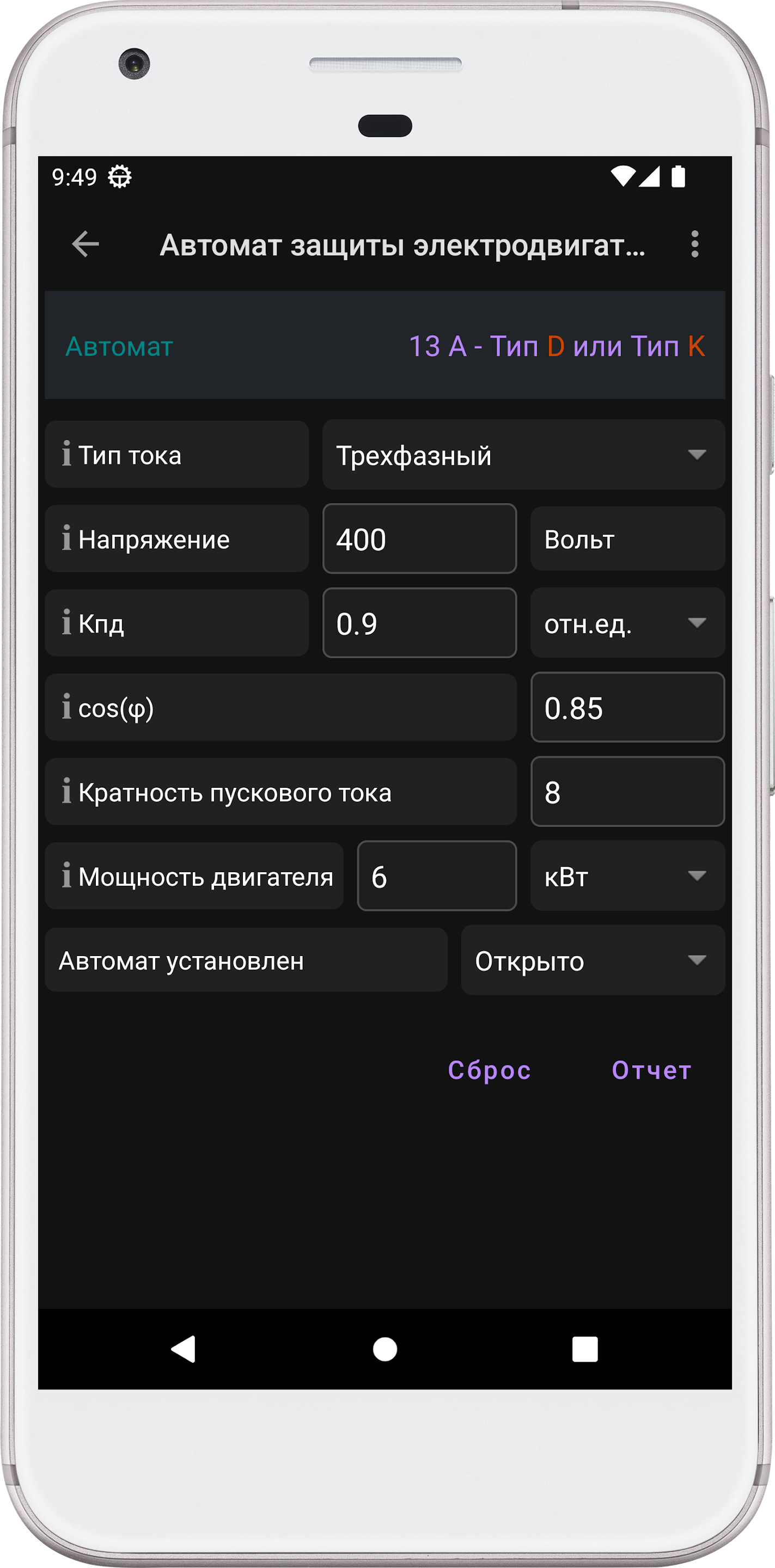Screen dimensions: 775x1568
Task: Show info for Тип тока
Action: click(x=66, y=454)
